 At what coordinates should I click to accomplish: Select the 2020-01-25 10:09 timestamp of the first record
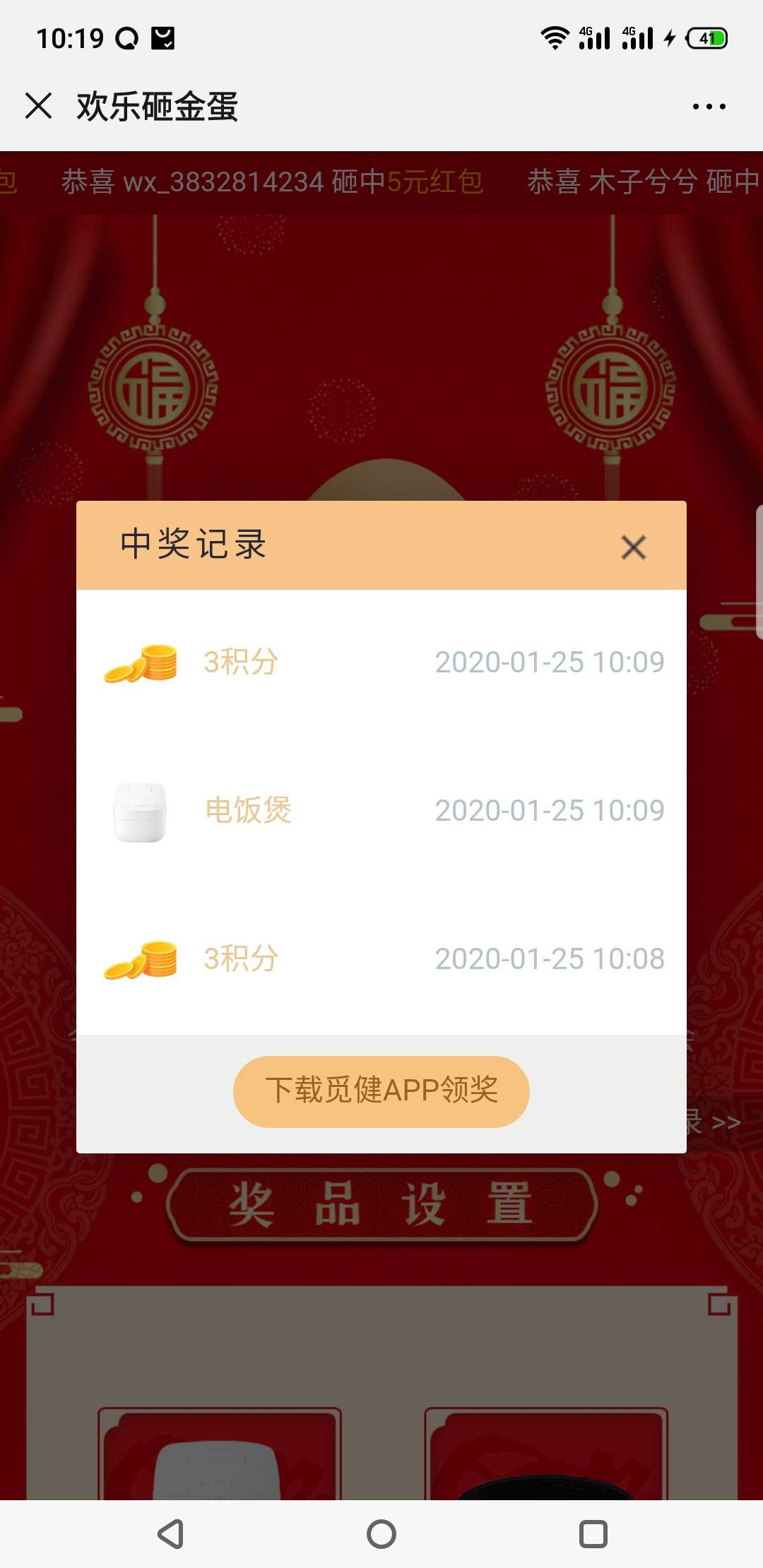pos(550,663)
